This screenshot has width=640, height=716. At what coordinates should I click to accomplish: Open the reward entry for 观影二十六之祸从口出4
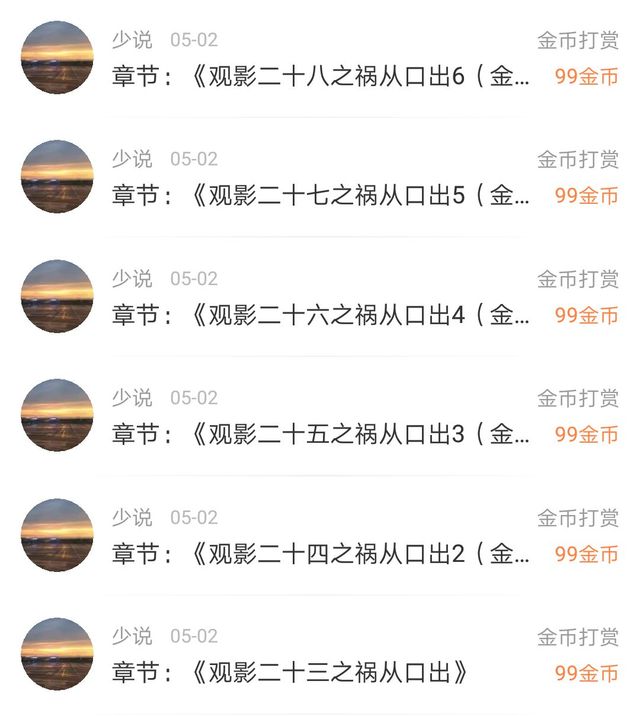coord(320,315)
